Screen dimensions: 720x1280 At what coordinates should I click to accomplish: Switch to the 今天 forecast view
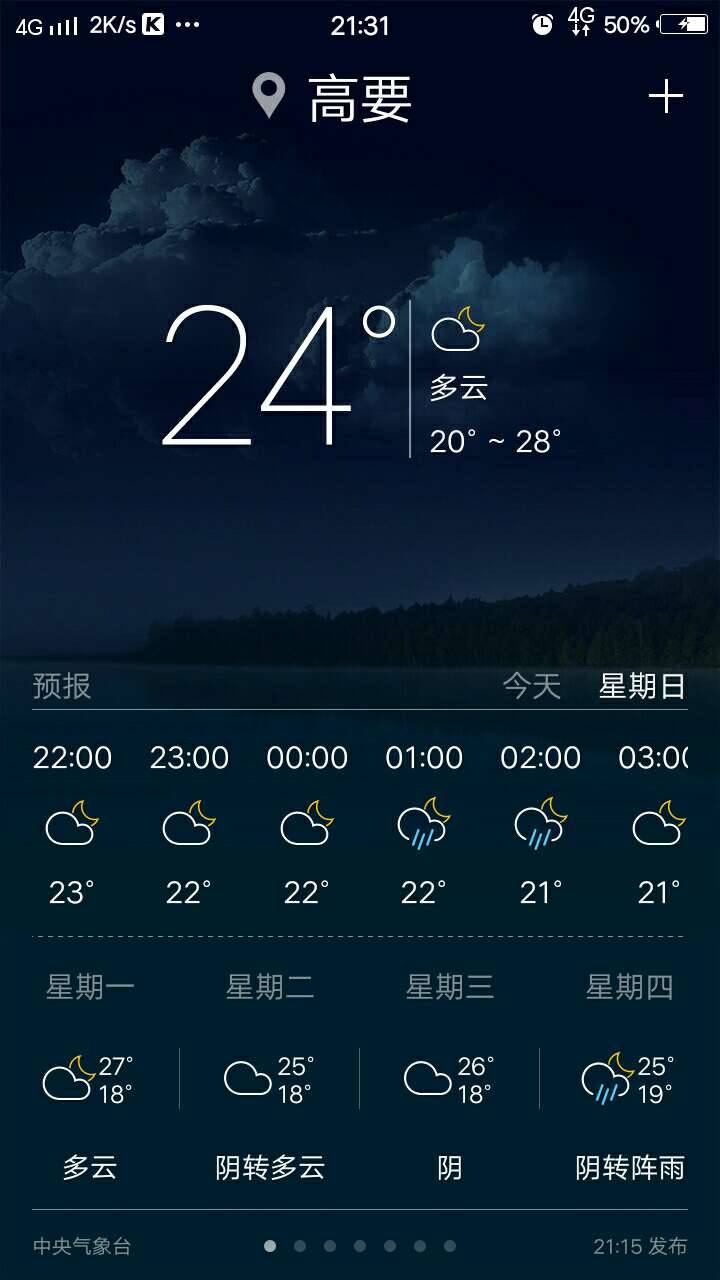coord(530,688)
